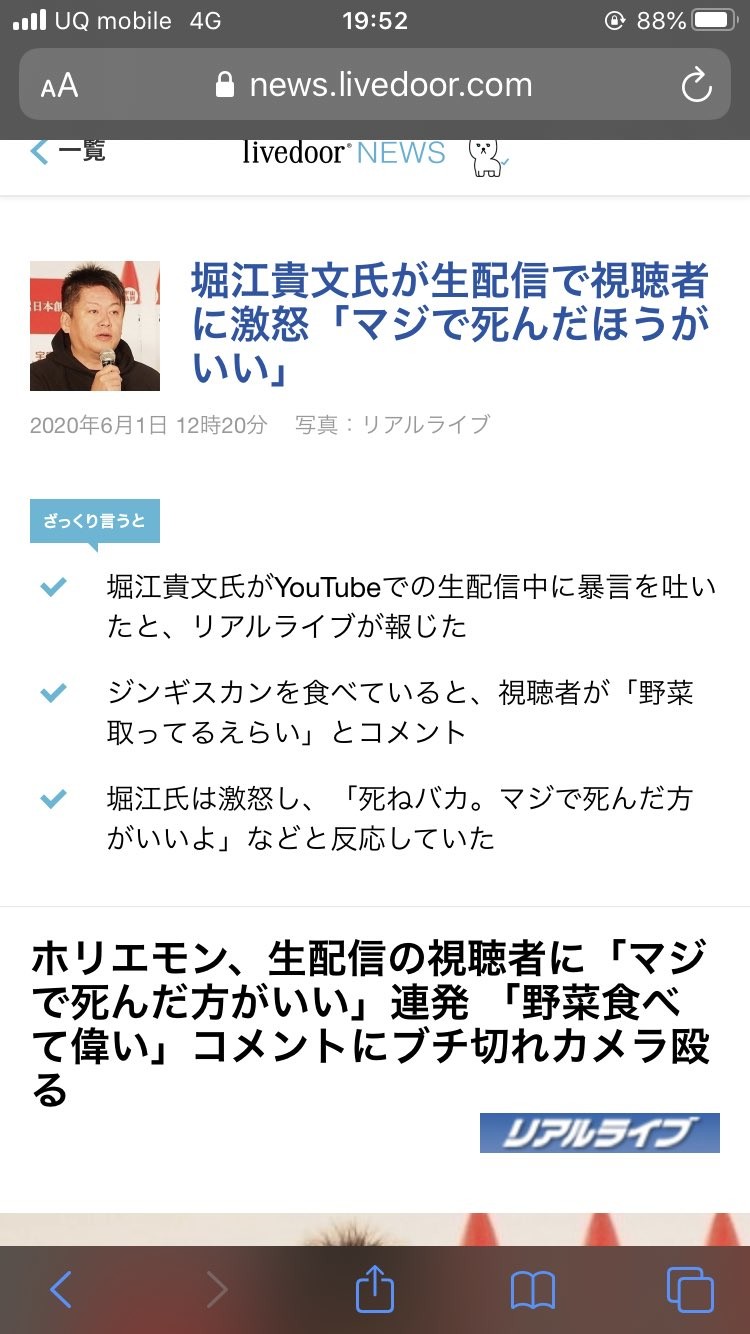Tap the news.livedoor.com address bar
This screenshot has width=750, height=1334.
pyautogui.click(x=375, y=85)
